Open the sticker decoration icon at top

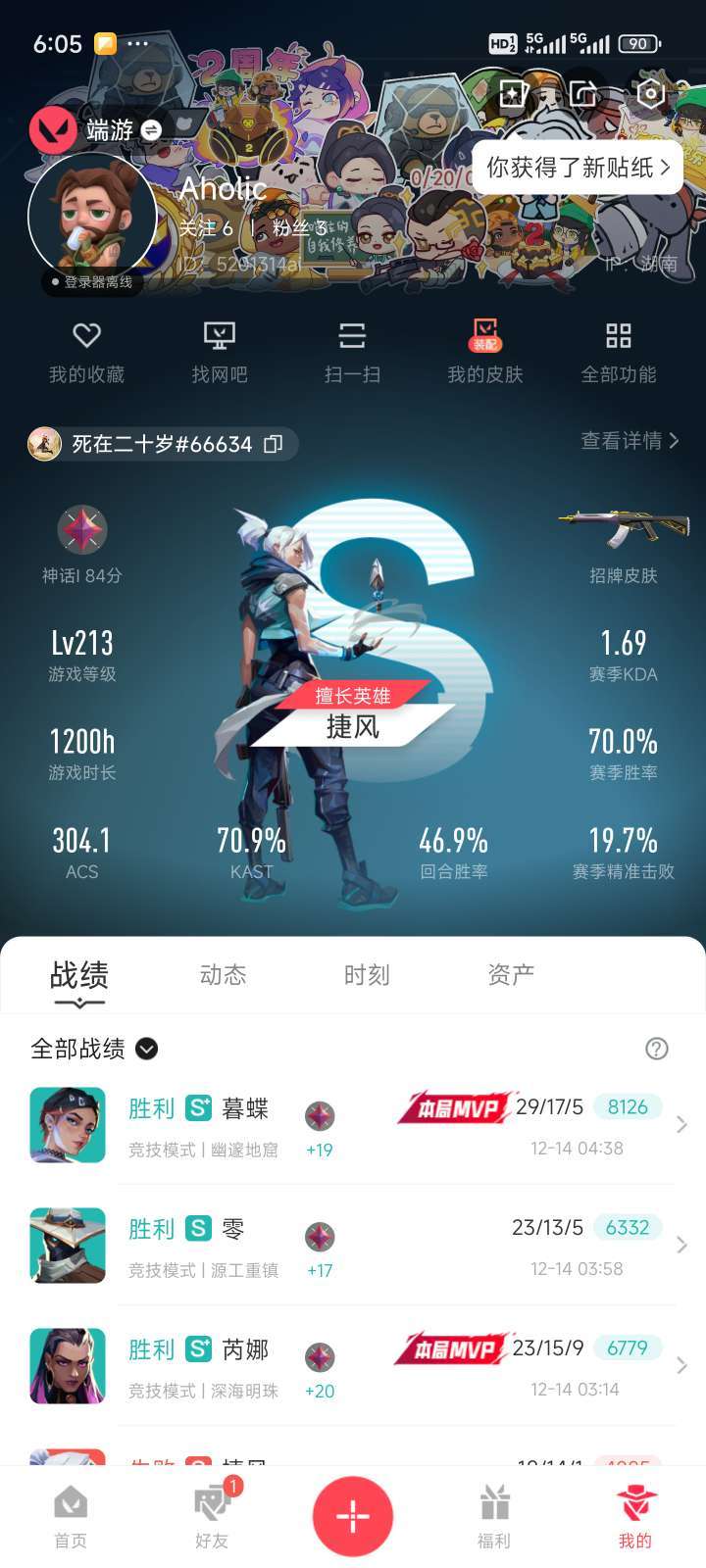(x=512, y=93)
